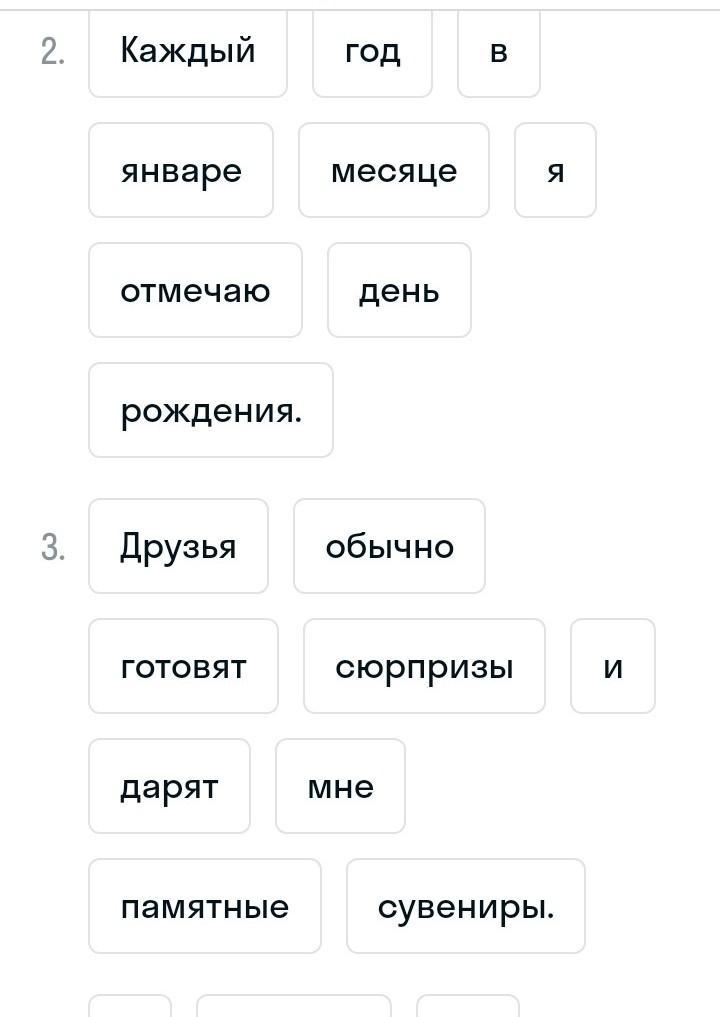Choose the word chip "январе"

181,170
